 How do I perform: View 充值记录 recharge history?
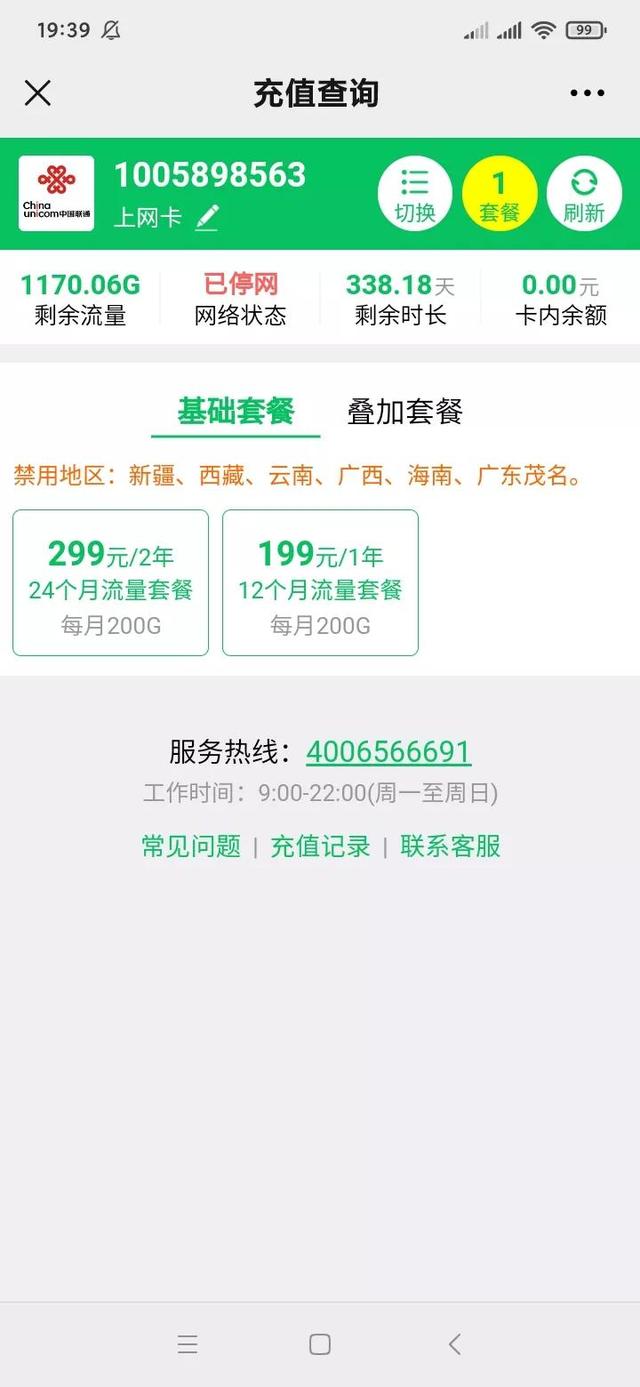pyautogui.click(x=320, y=846)
